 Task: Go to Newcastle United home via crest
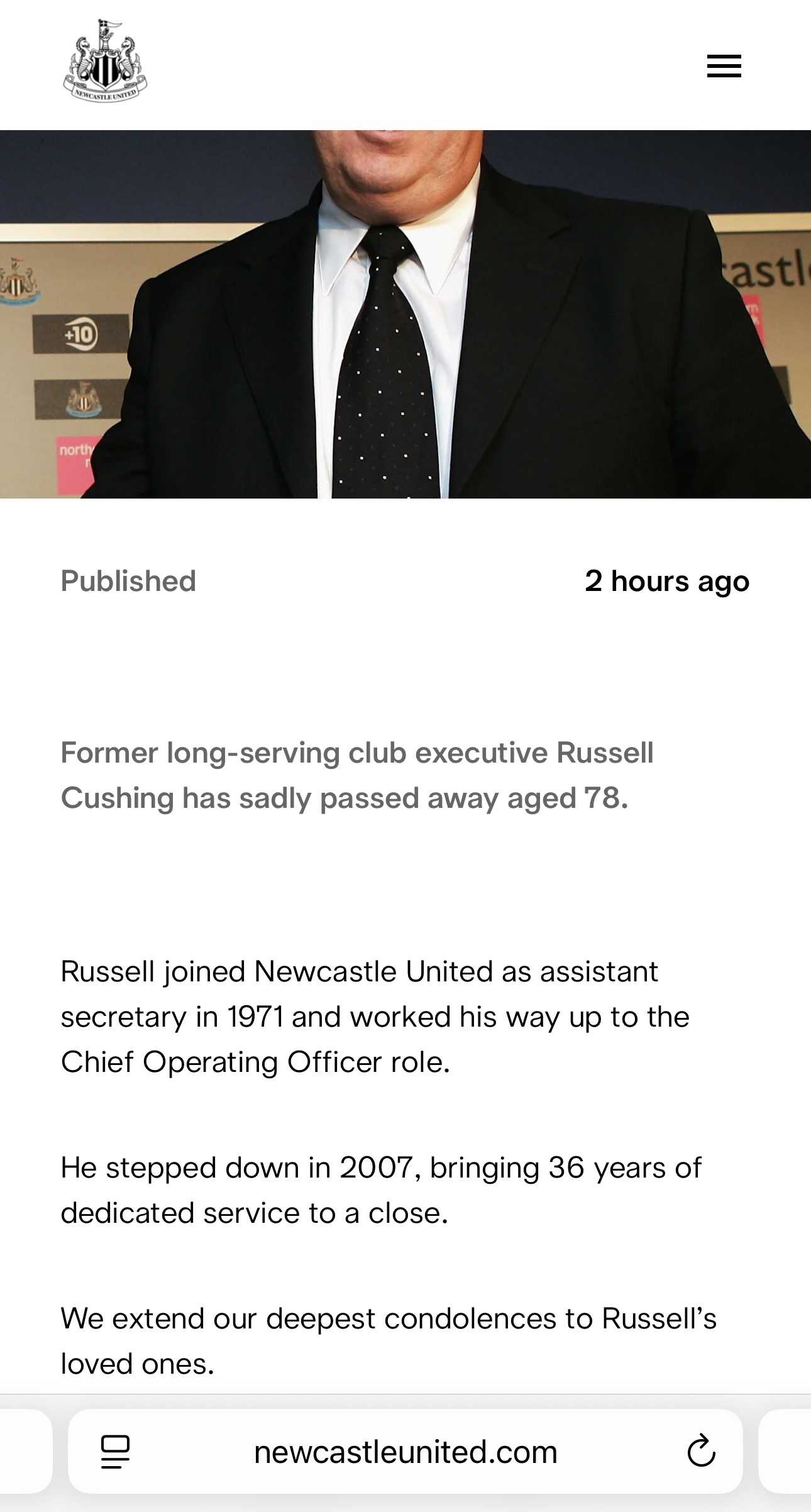pyautogui.click(x=105, y=62)
